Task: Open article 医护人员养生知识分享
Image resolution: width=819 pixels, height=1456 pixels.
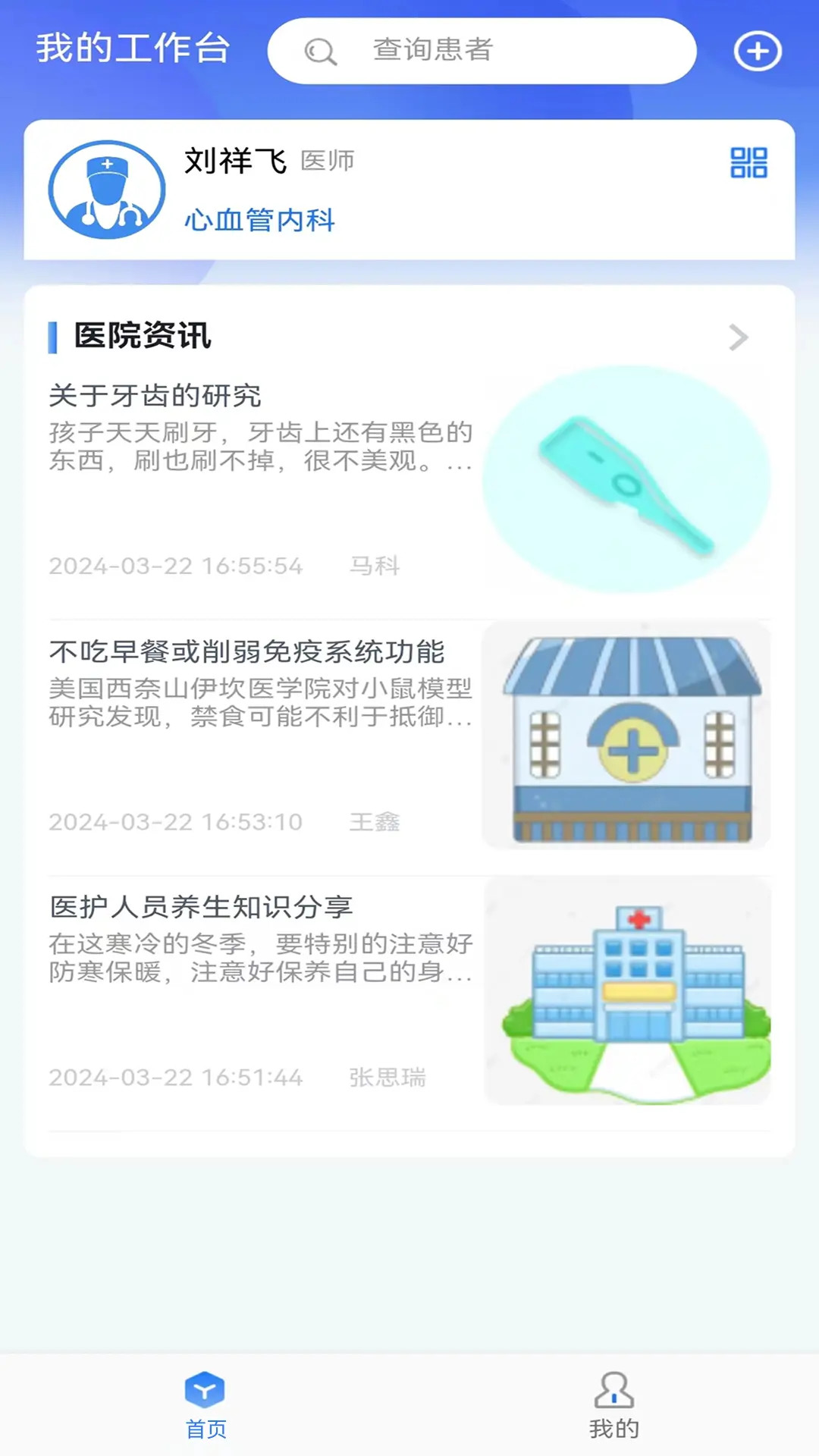Action: tap(202, 905)
